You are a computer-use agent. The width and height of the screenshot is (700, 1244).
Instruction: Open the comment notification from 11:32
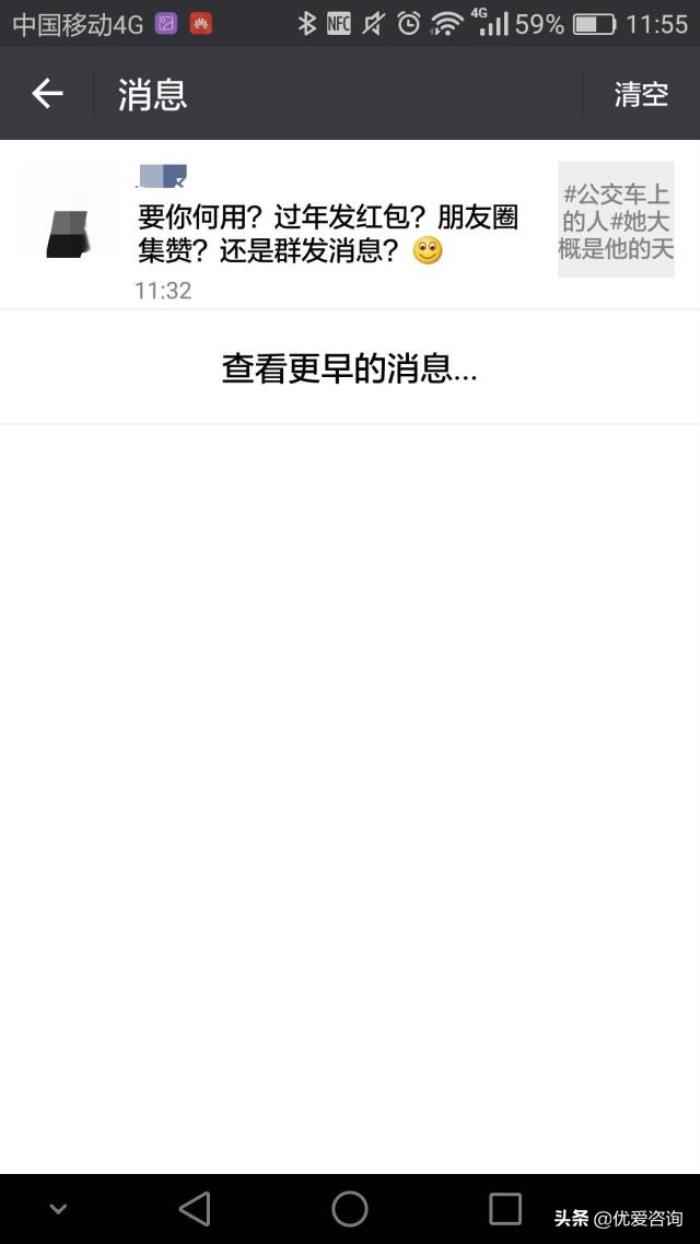click(x=328, y=235)
